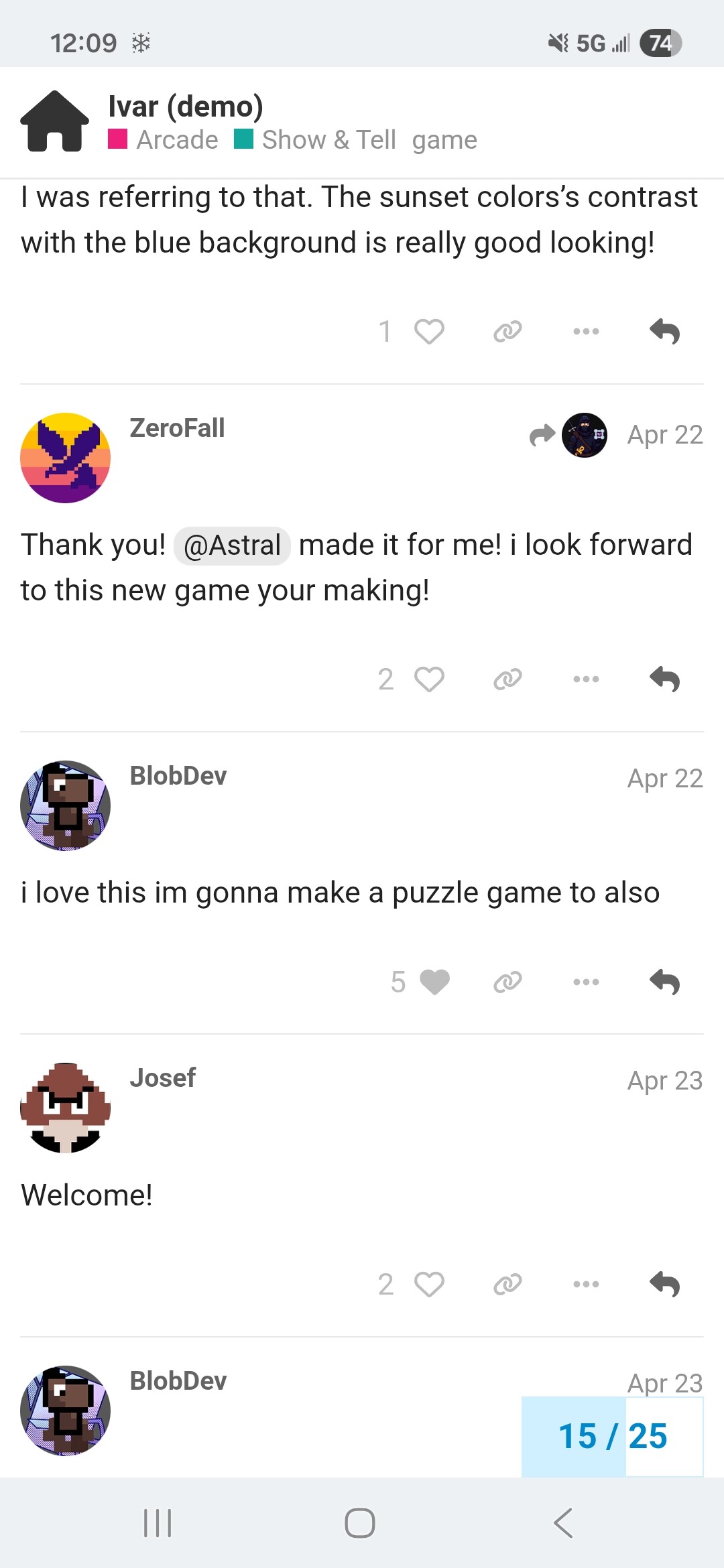Viewport: 724px width, 1568px height.
Task: Copy link to ZeroFall's post
Action: (507, 679)
